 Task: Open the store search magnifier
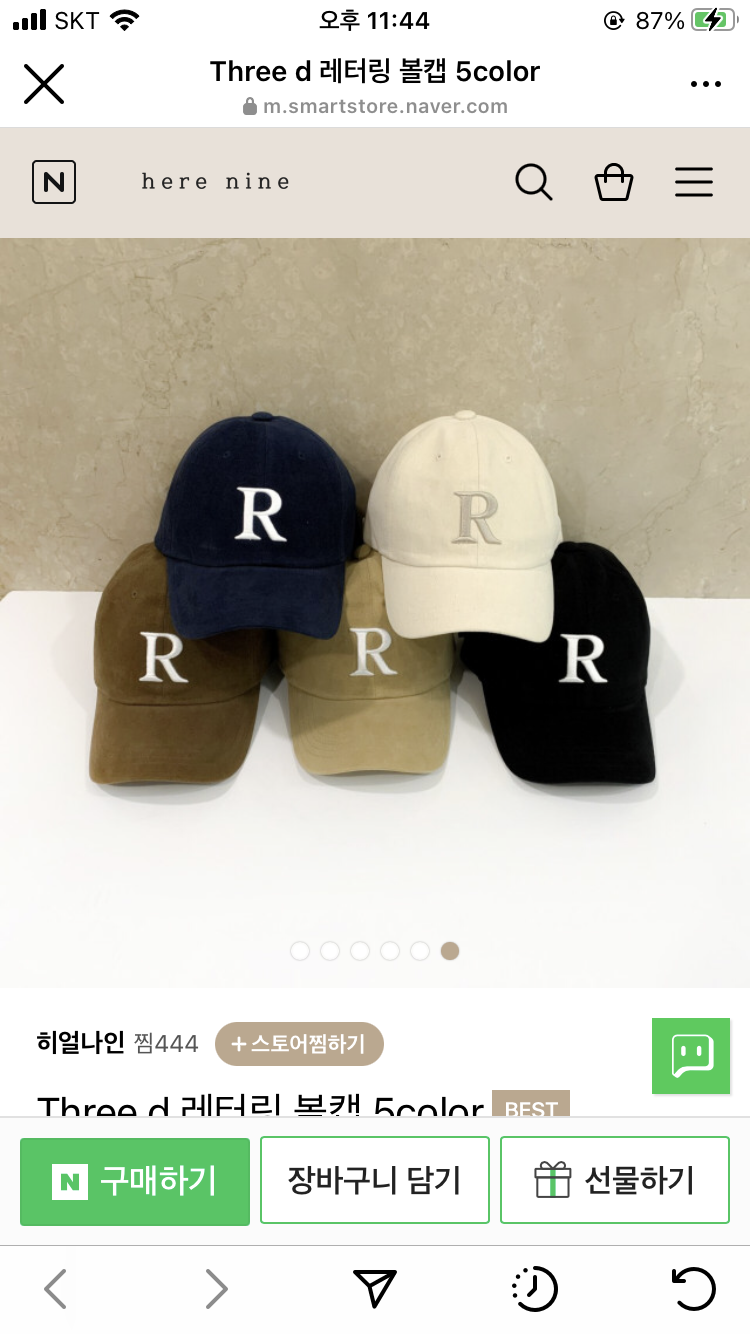click(x=533, y=182)
